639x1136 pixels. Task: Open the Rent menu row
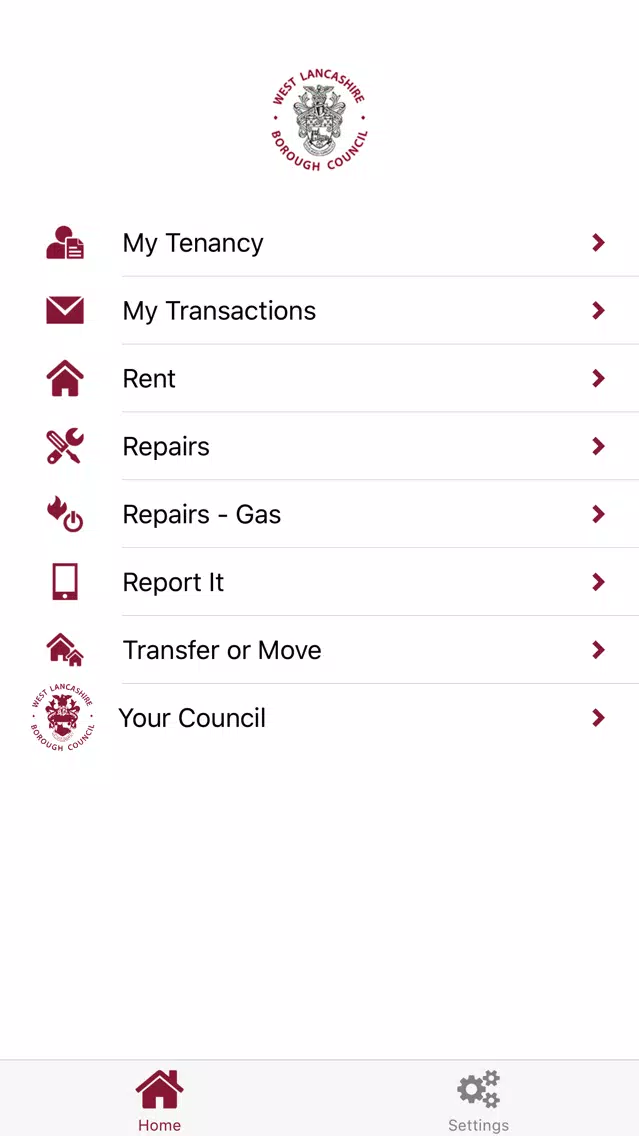(320, 378)
